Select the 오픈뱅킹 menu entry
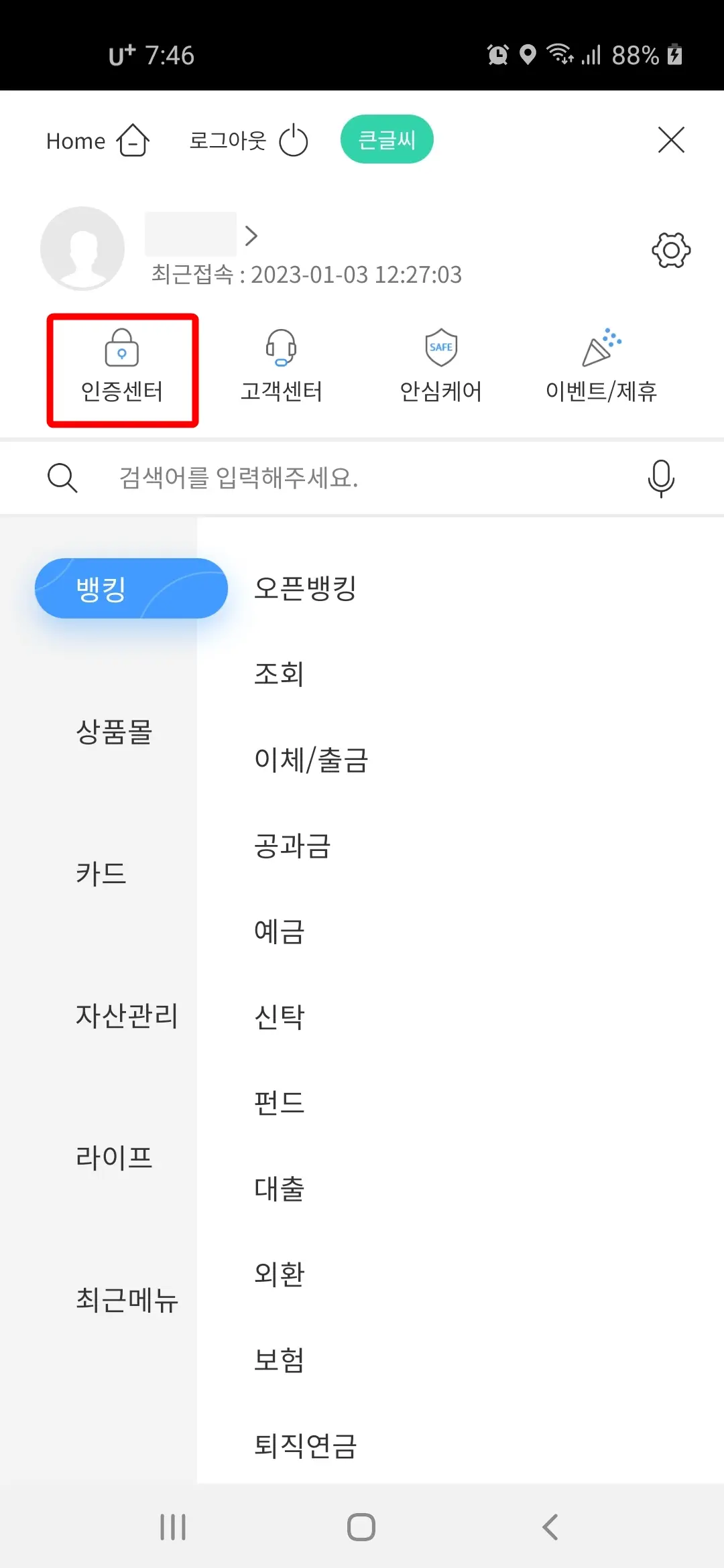 click(305, 587)
